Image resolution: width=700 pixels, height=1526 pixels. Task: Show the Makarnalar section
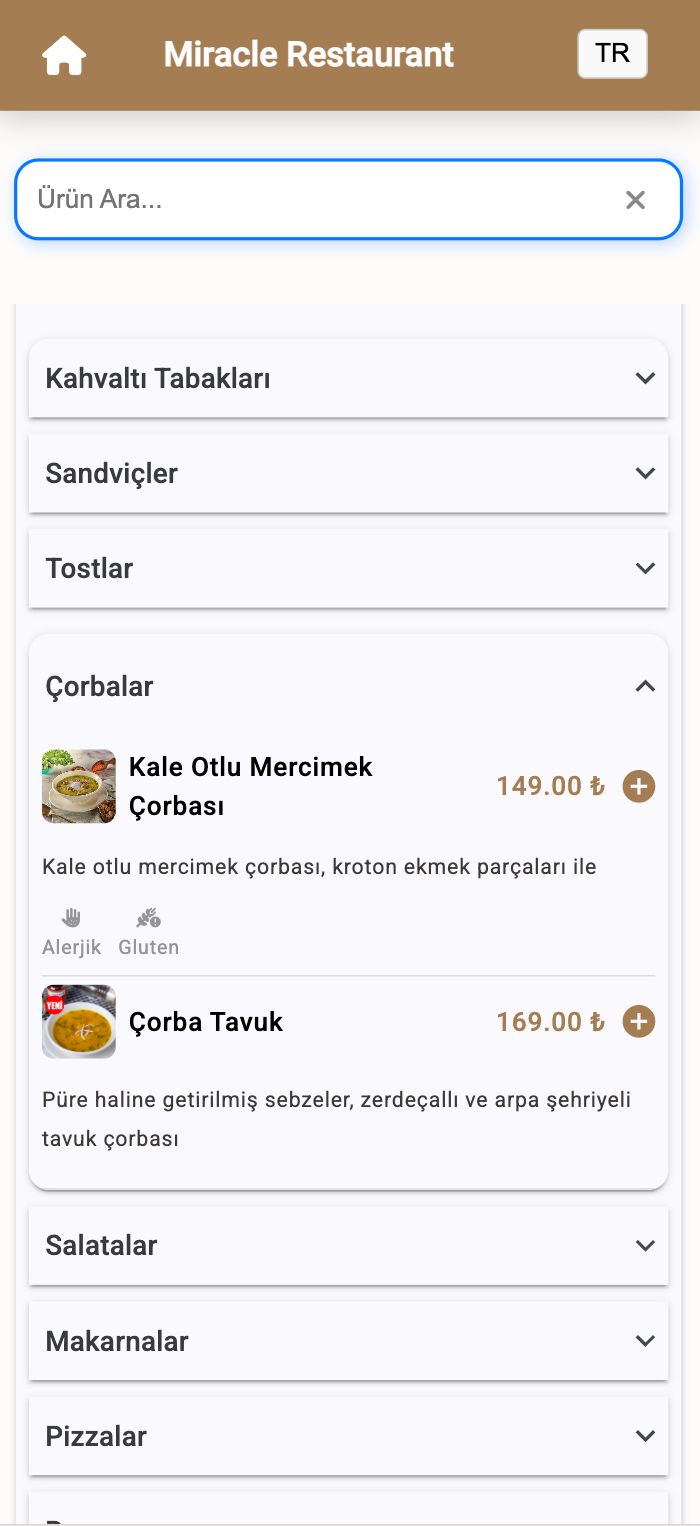coord(348,1340)
